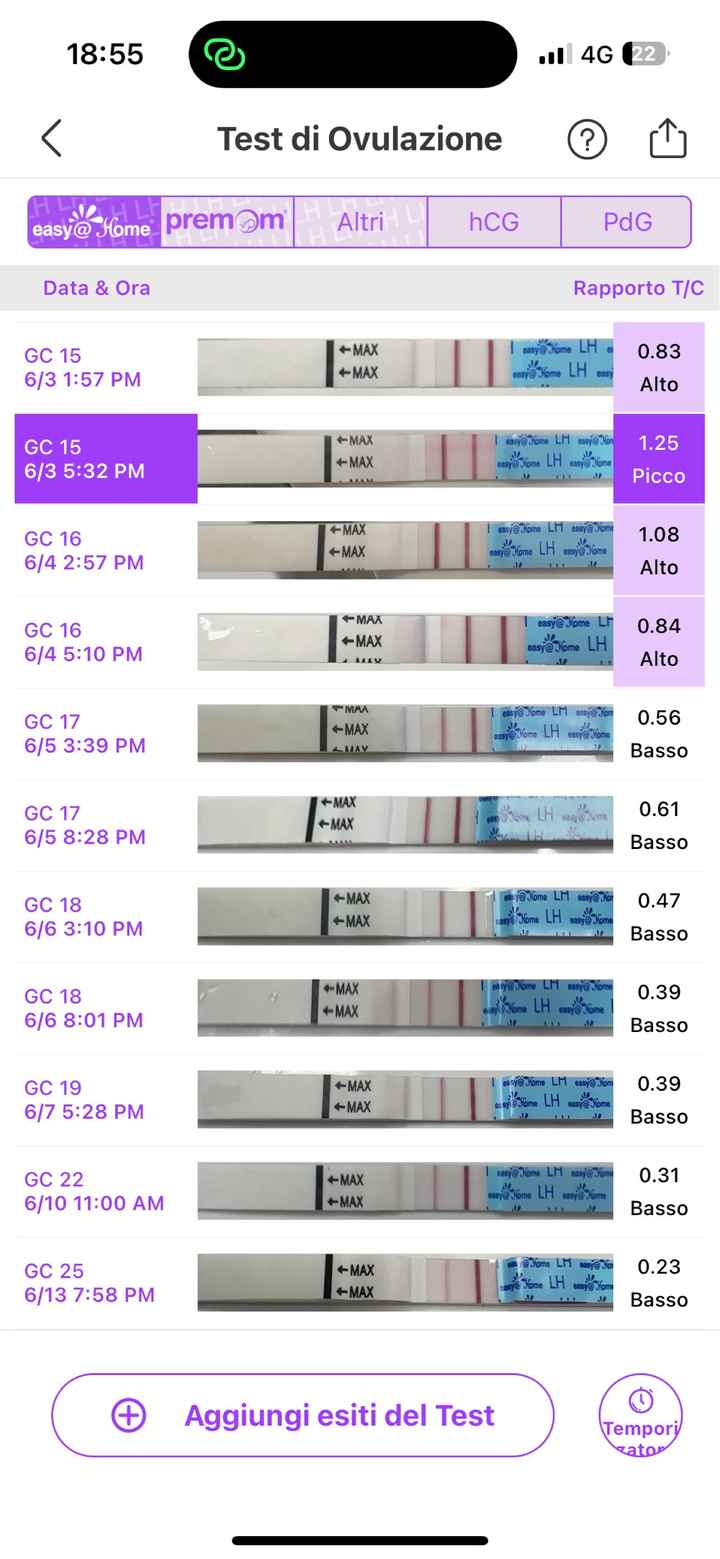Switch to the Premom tab
Image resolution: width=720 pixels, height=1559 pixels.
click(227, 222)
